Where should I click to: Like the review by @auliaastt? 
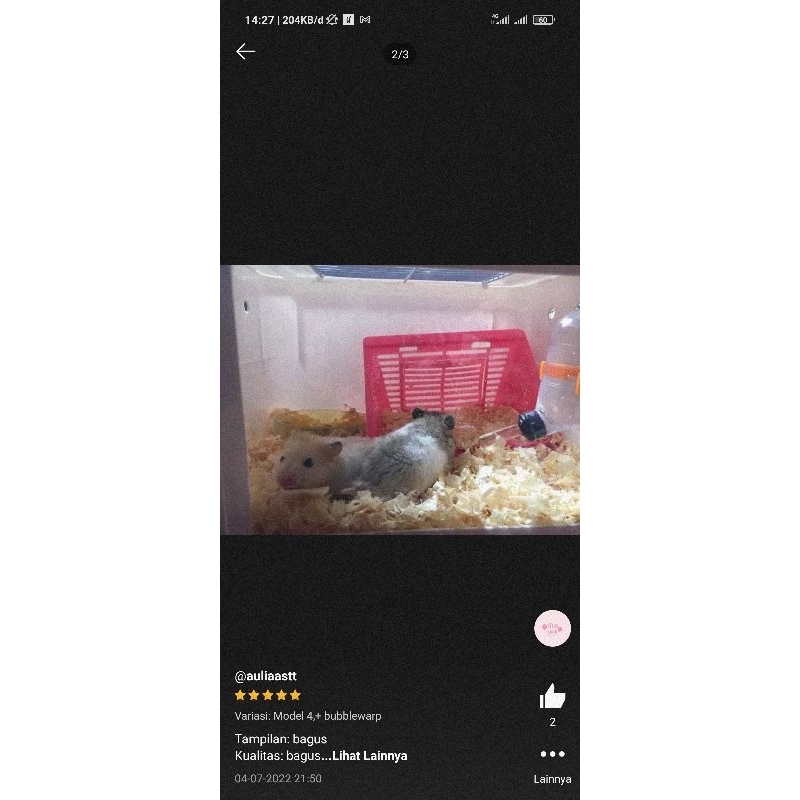552,697
